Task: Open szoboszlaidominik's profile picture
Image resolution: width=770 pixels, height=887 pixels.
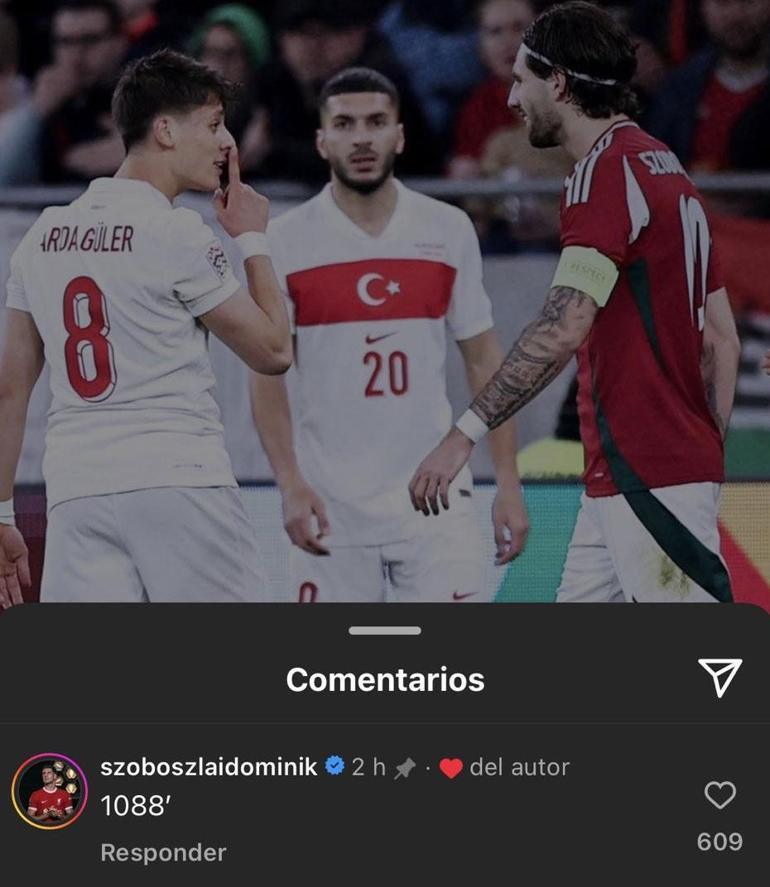Action: click(49, 791)
